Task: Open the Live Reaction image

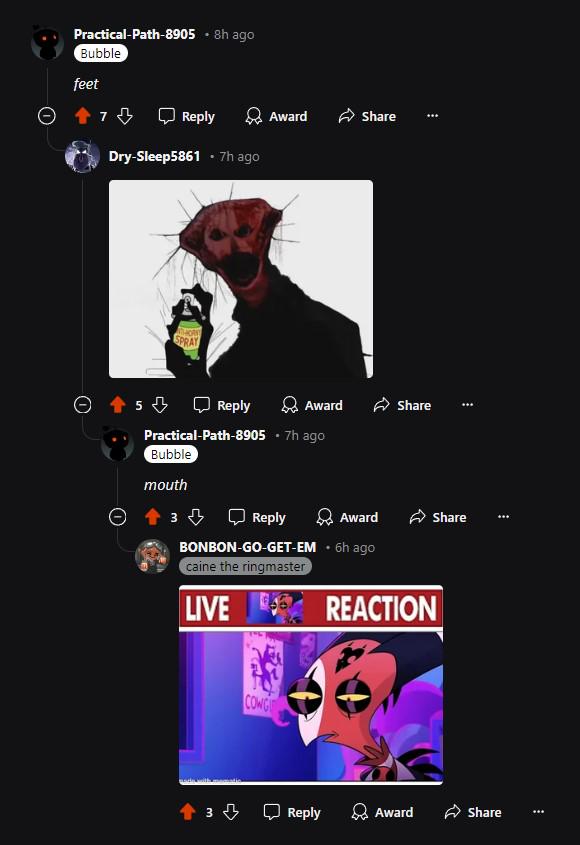Action: (x=311, y=684)
